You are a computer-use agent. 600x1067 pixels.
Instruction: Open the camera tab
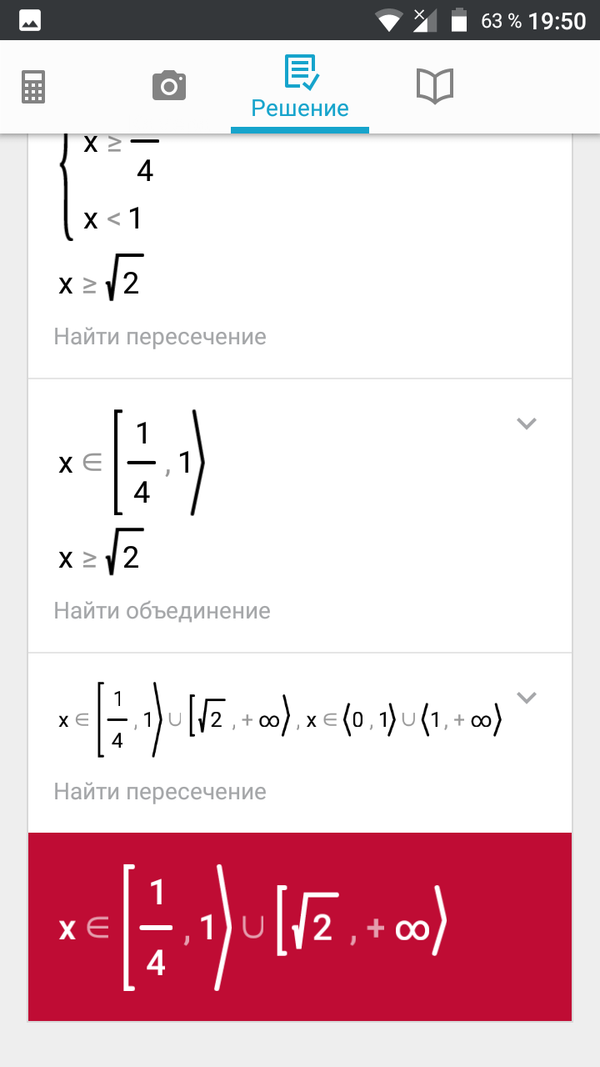[x=169, y=87]
